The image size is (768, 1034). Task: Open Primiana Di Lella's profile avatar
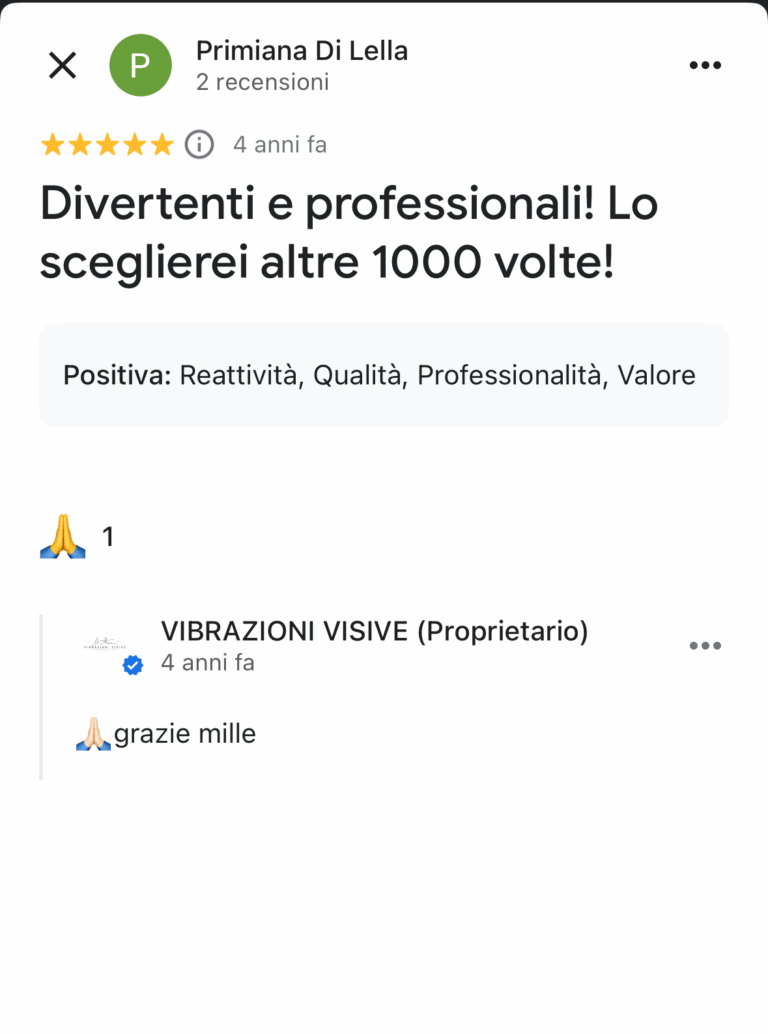click(x=140, y=66)
